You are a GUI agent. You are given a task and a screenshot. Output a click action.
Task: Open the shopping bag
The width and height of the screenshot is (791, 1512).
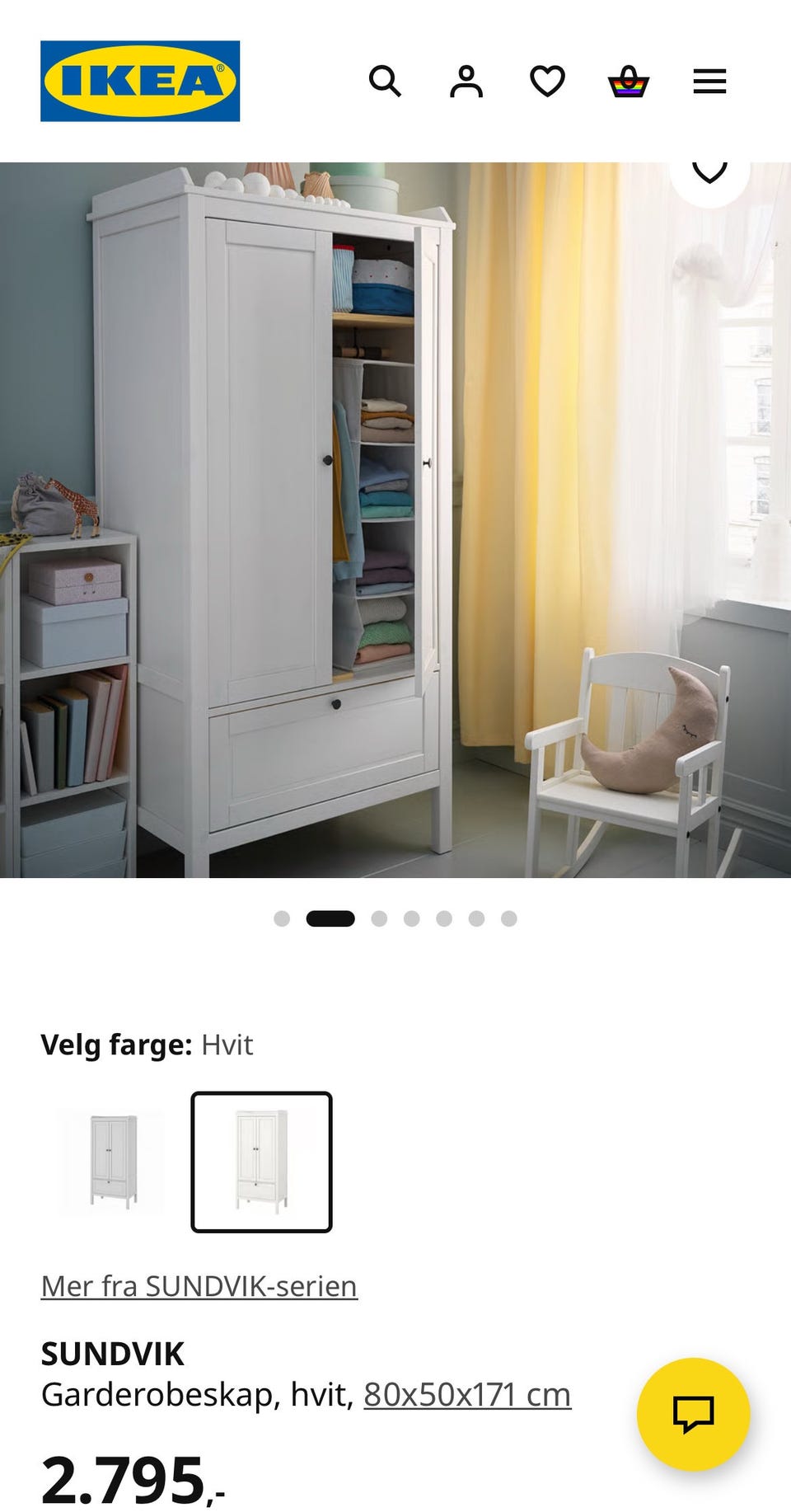coord(629,82)
